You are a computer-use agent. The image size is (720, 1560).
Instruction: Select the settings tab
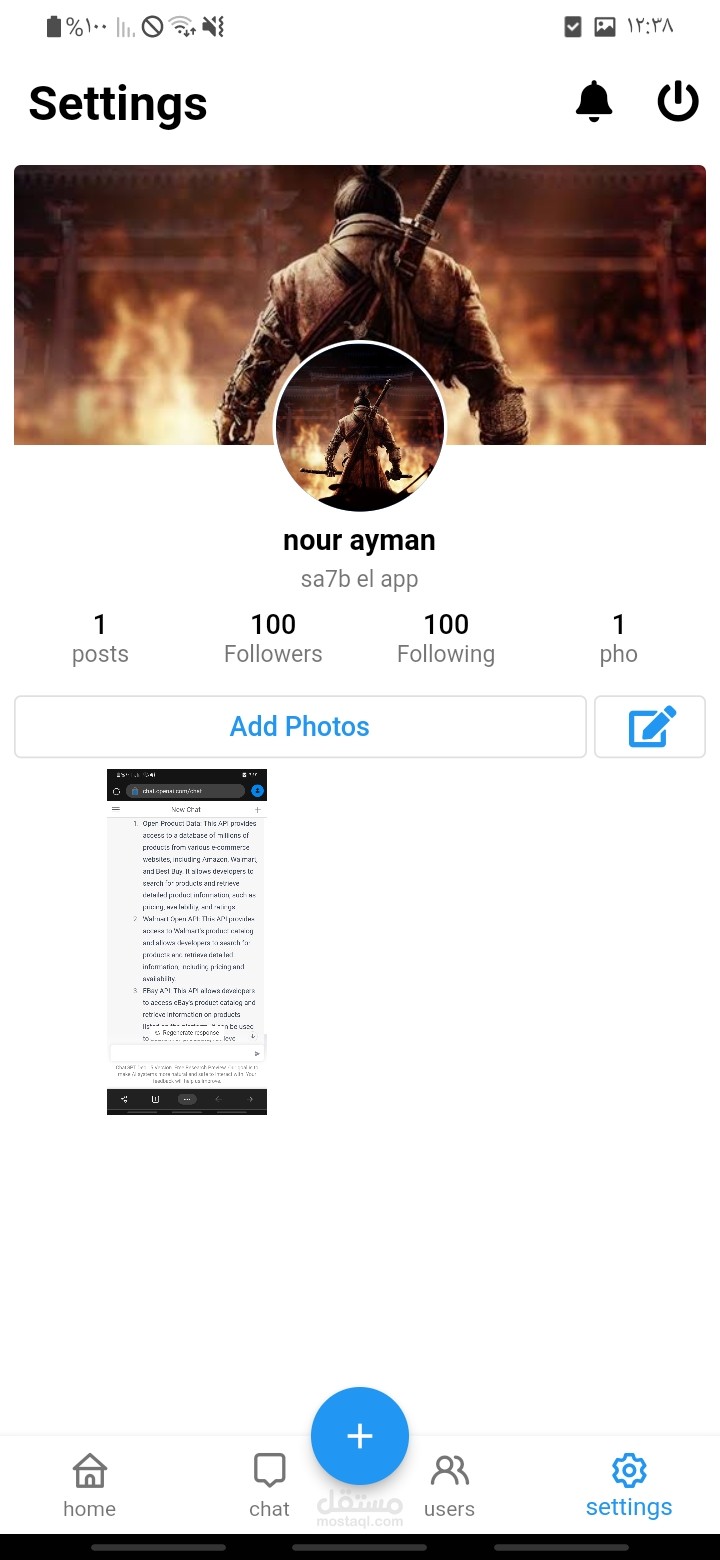click(629, 1485)
